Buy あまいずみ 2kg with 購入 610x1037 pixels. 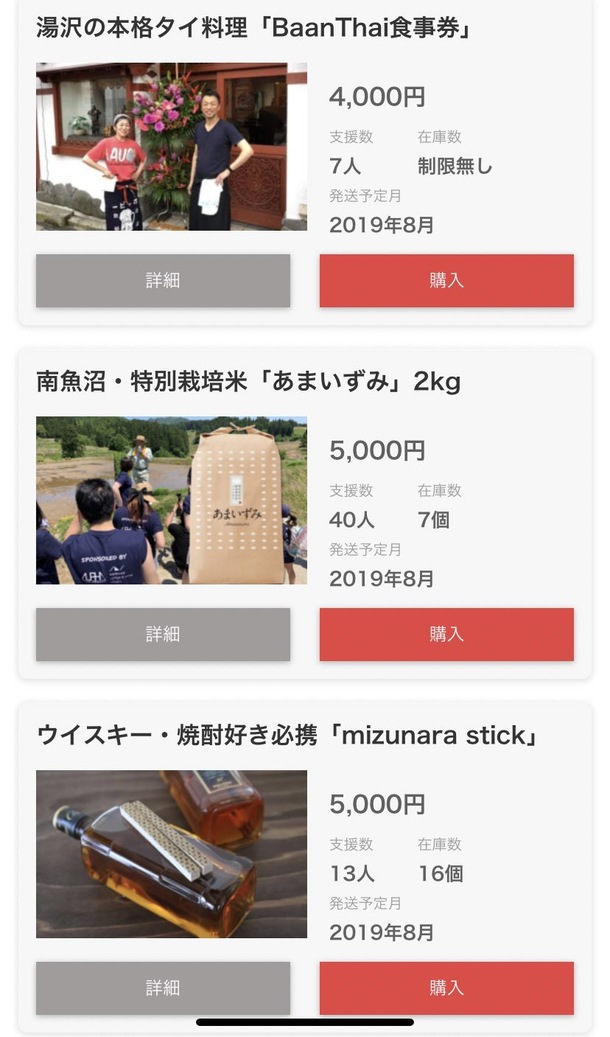coord(446,634)
